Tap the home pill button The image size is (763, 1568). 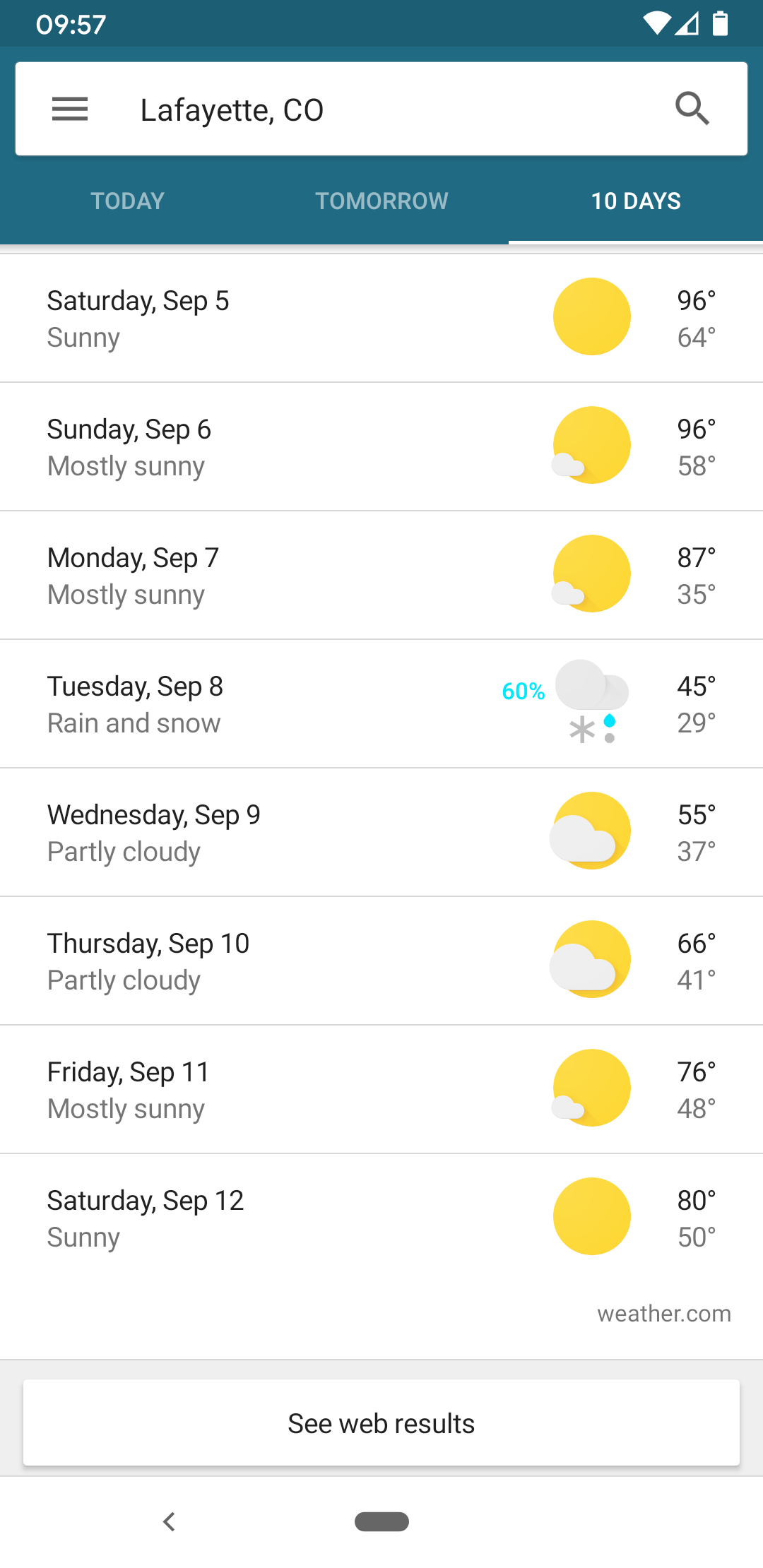coord(381,1521)
